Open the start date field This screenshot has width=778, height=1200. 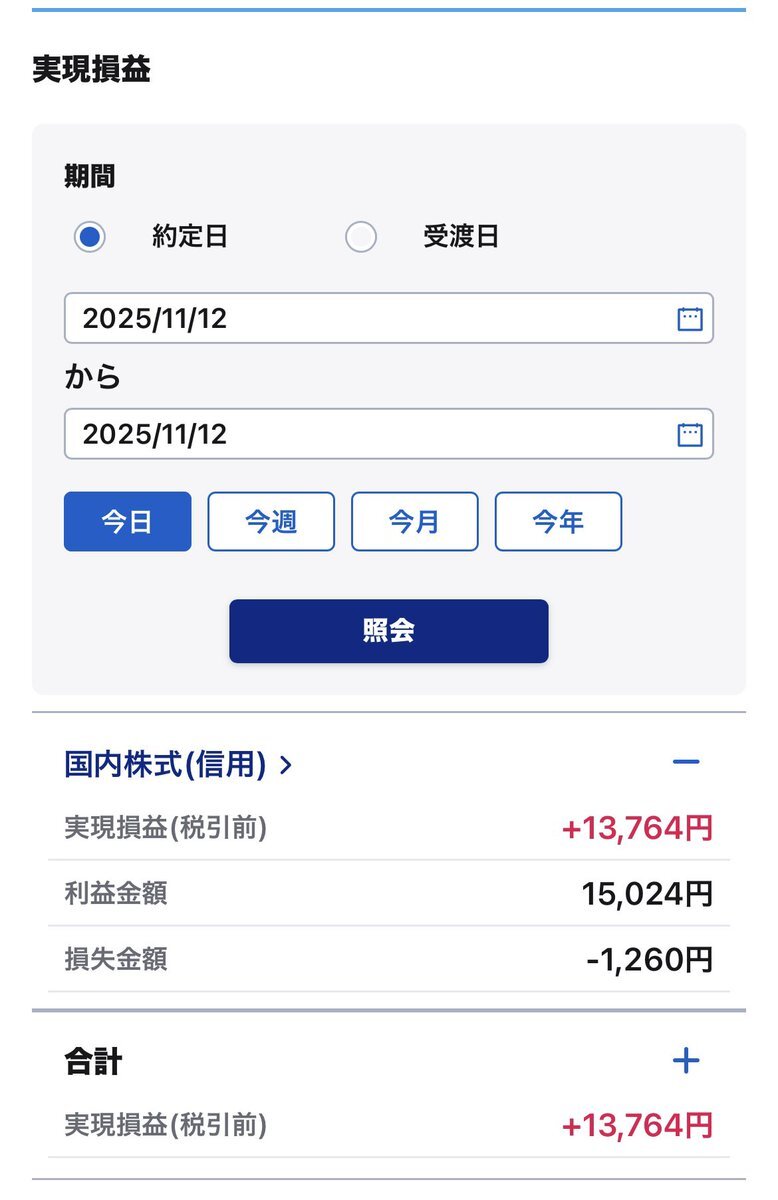[x=388, y=319]
